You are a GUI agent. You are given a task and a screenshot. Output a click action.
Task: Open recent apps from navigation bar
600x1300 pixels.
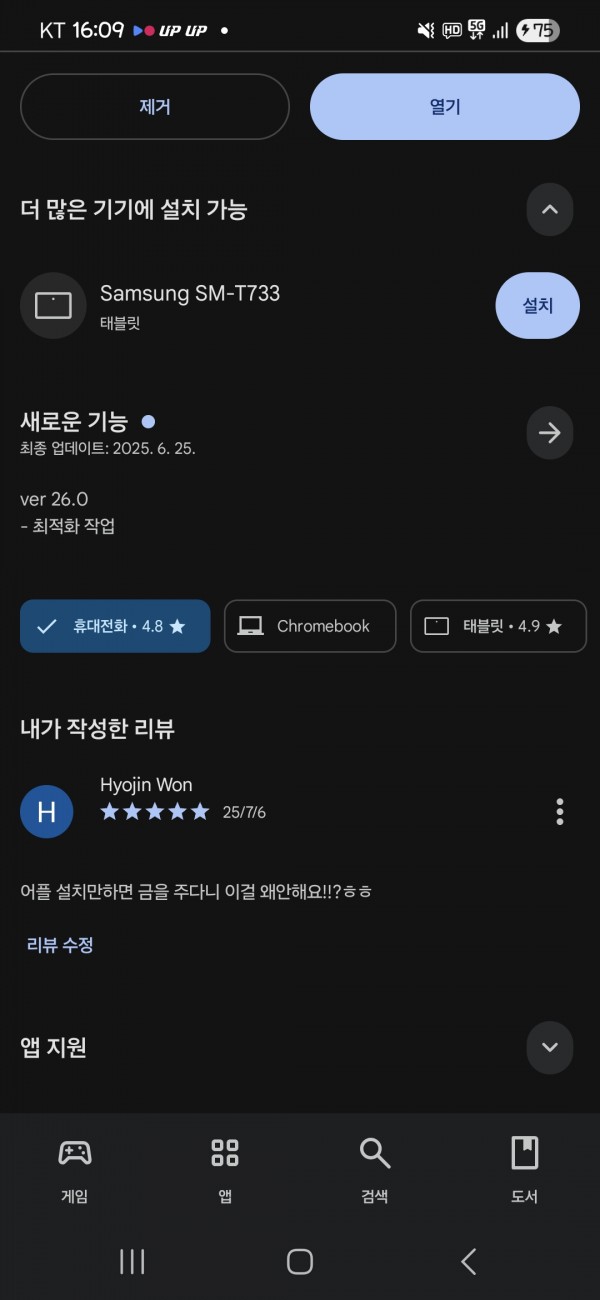[x=132, y=1261]
